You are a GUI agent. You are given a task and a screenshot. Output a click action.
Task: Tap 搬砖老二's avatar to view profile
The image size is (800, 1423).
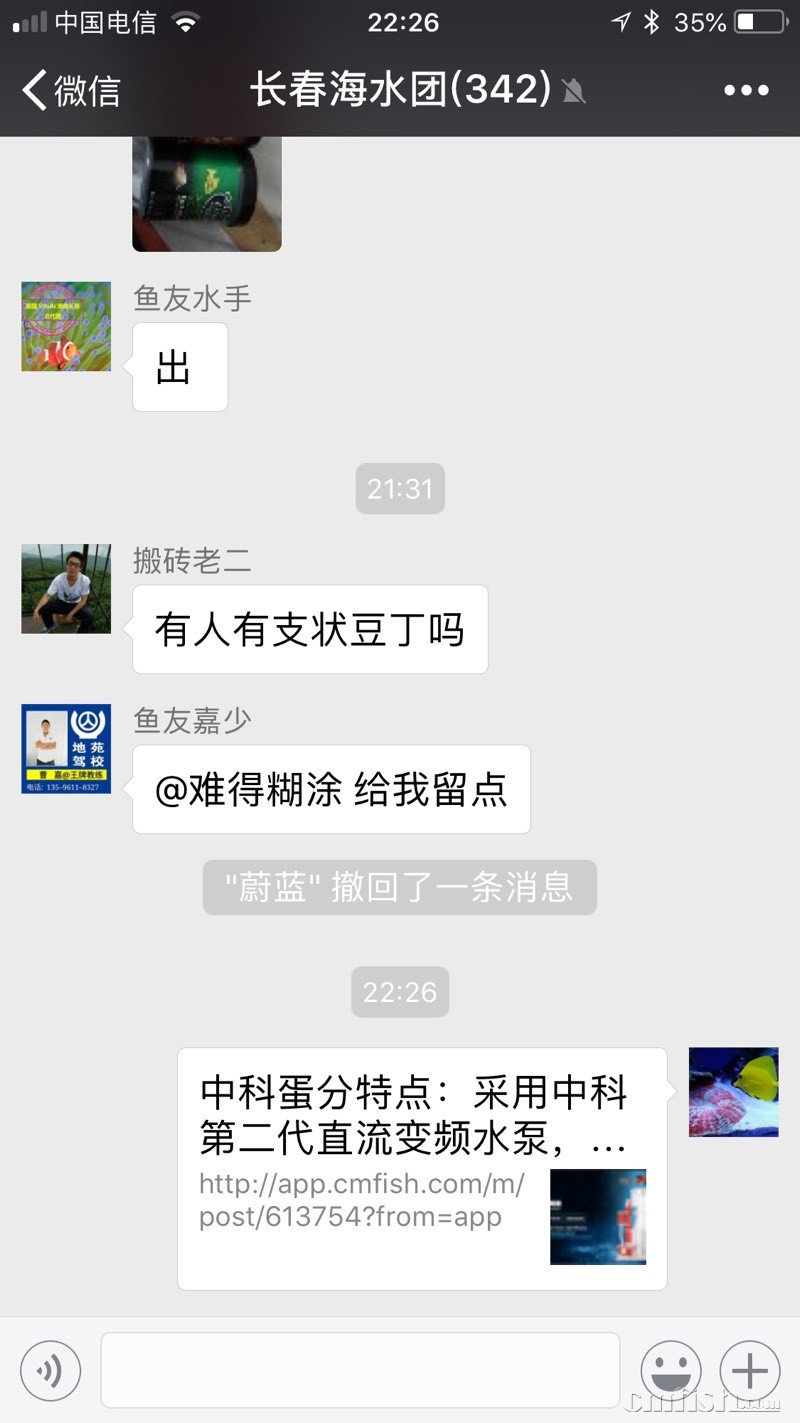click(x=66, y=588)
